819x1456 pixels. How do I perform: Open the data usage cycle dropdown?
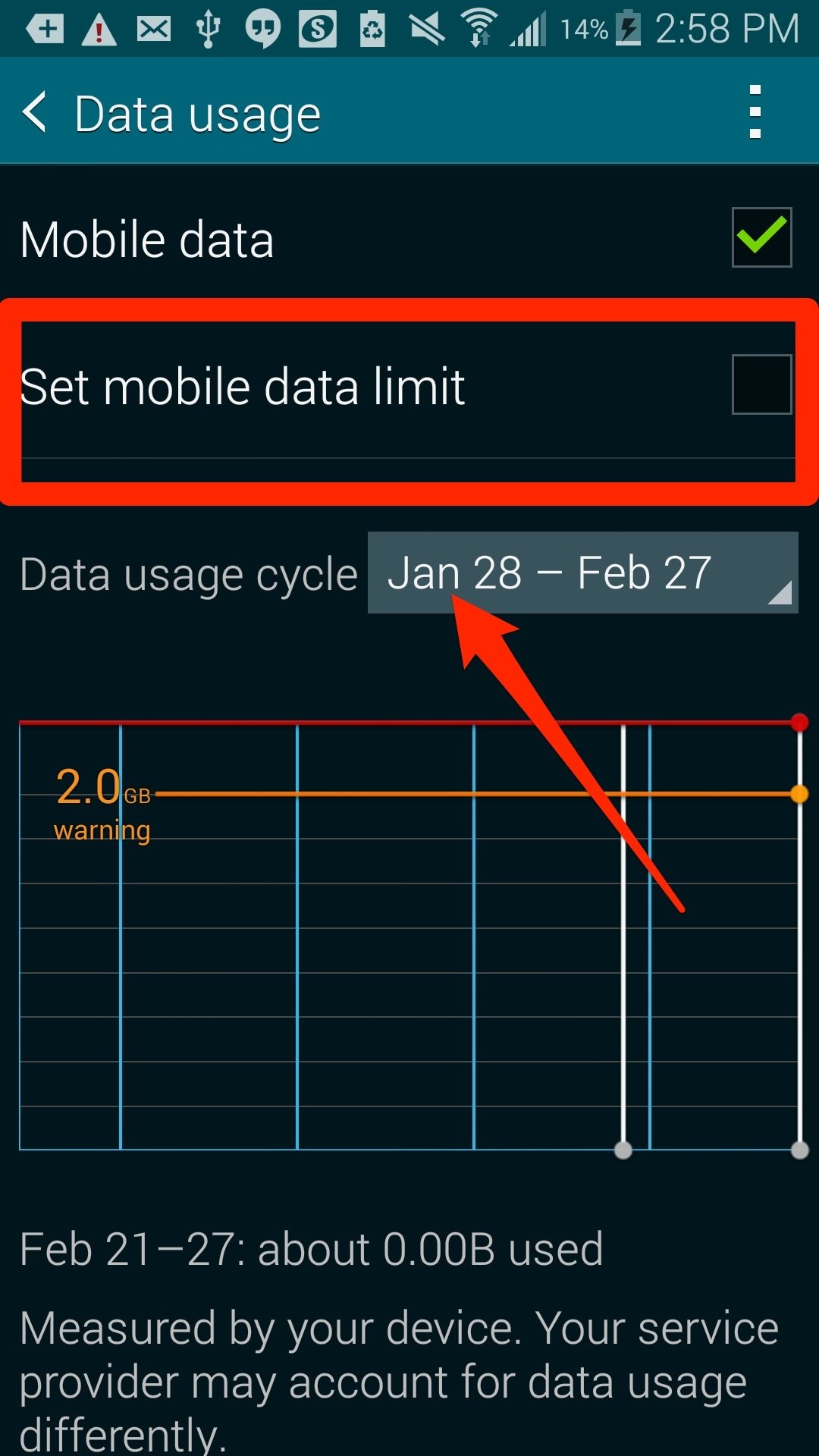[582, 573]
